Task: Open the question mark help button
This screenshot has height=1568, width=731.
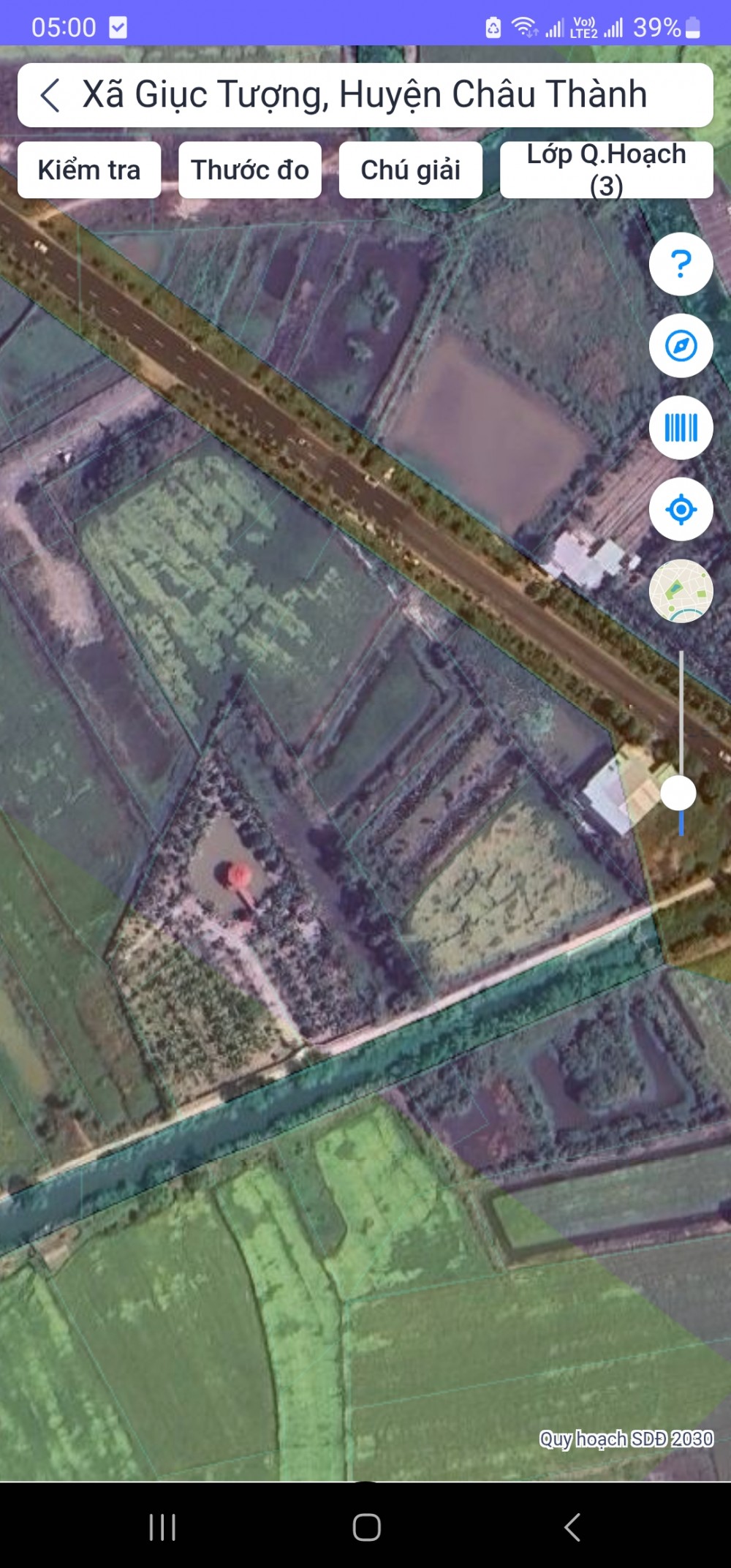Action: (681, 264)
